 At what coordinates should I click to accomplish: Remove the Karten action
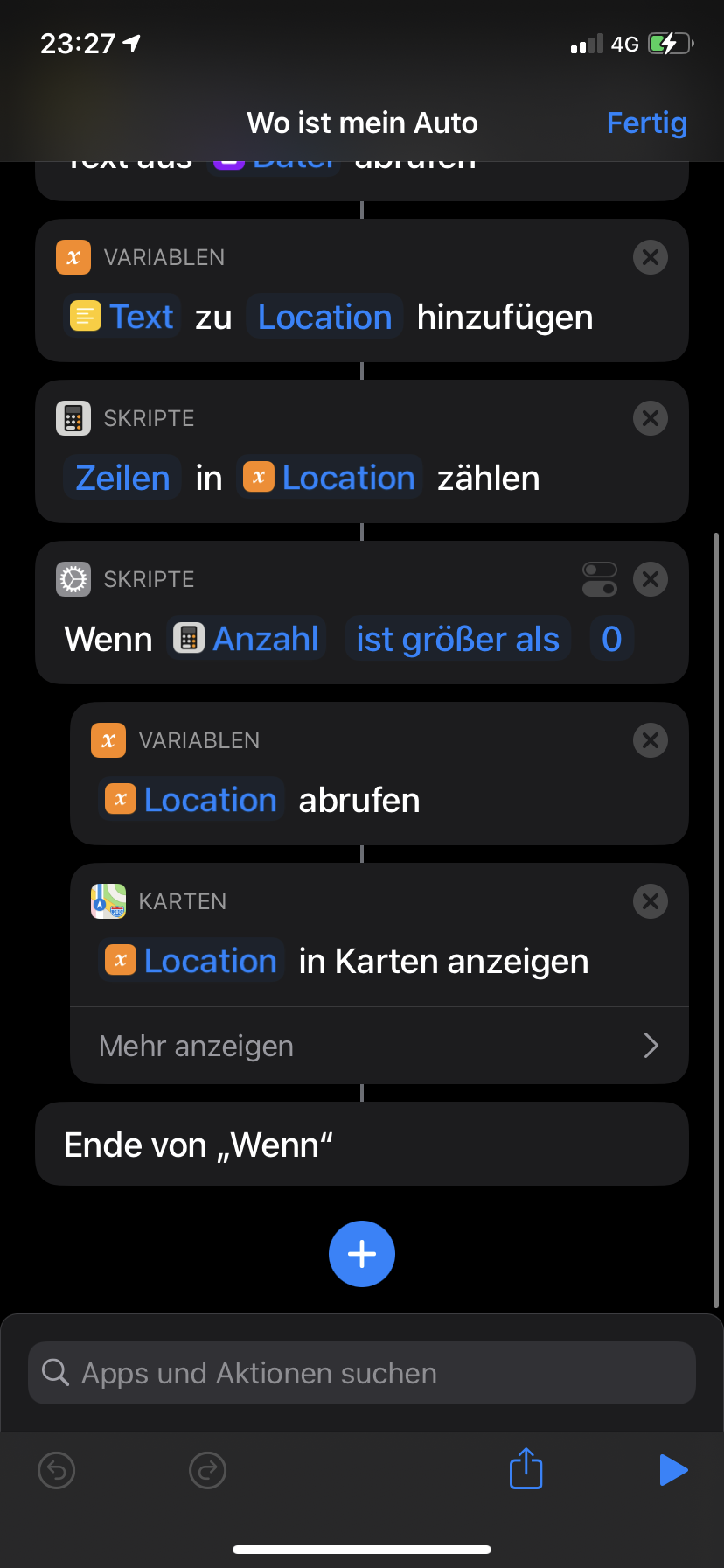650,901
